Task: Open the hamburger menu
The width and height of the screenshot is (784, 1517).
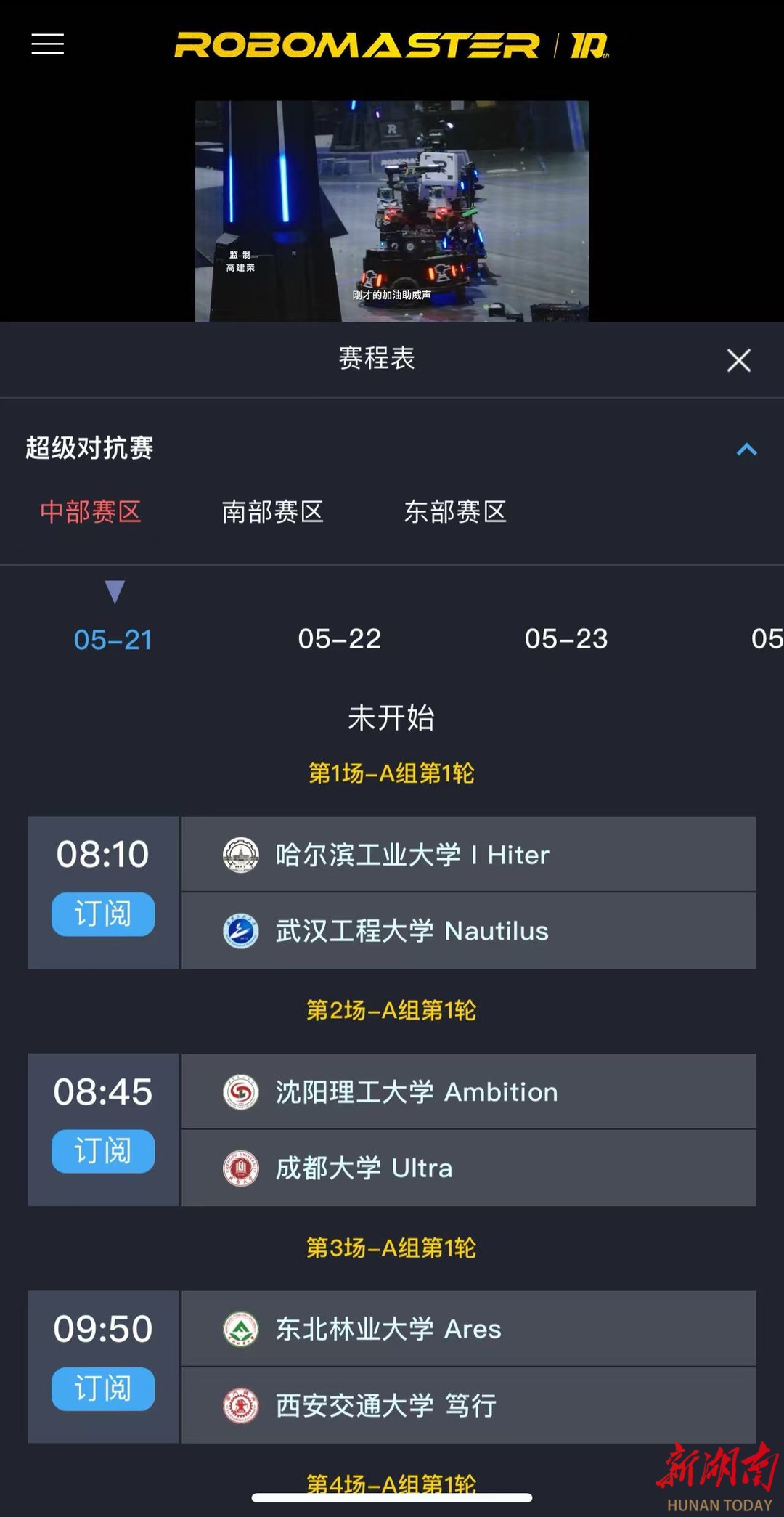Action: (48, 44)
